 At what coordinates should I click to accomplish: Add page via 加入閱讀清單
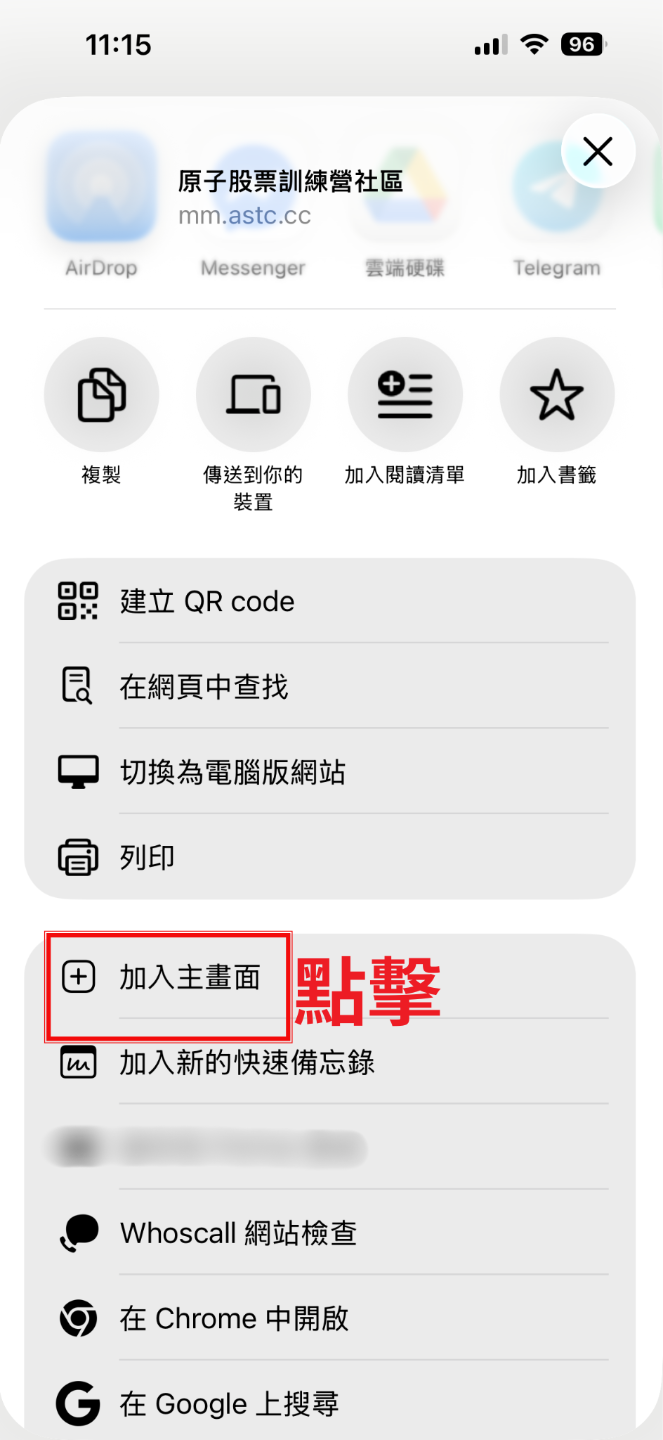click(x=405, y=396)
